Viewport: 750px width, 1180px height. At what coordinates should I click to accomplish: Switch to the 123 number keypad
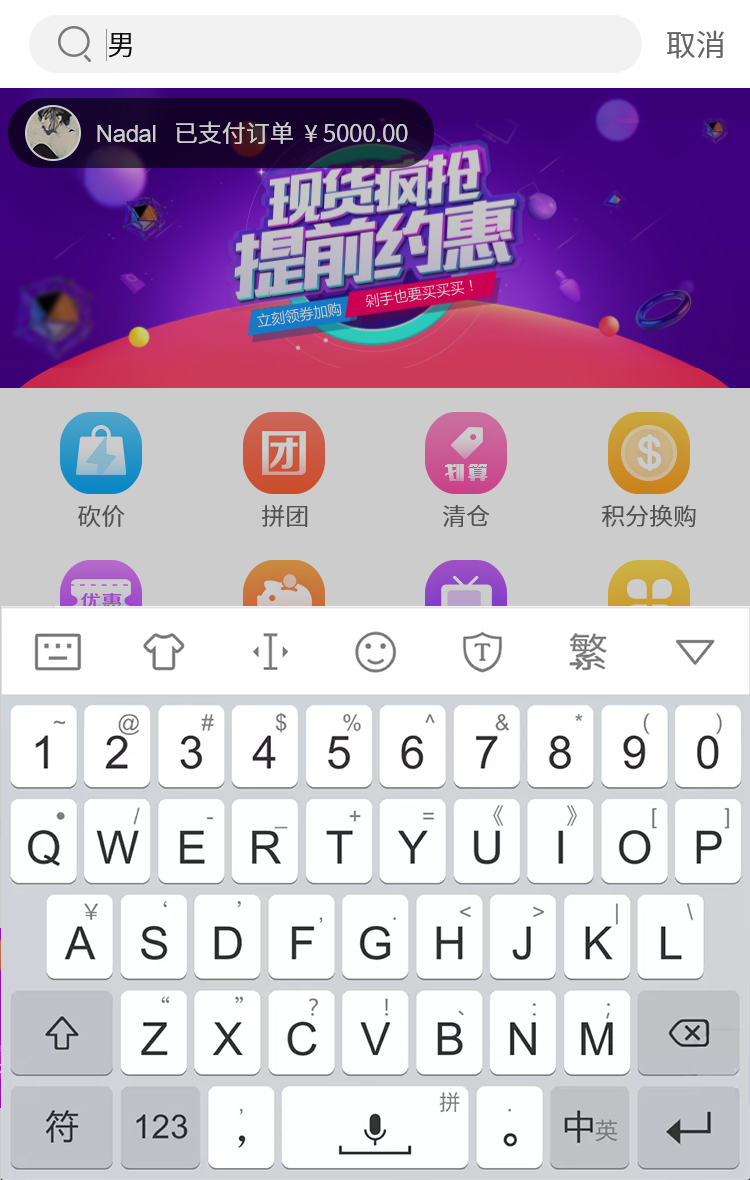pos(161,1128)
